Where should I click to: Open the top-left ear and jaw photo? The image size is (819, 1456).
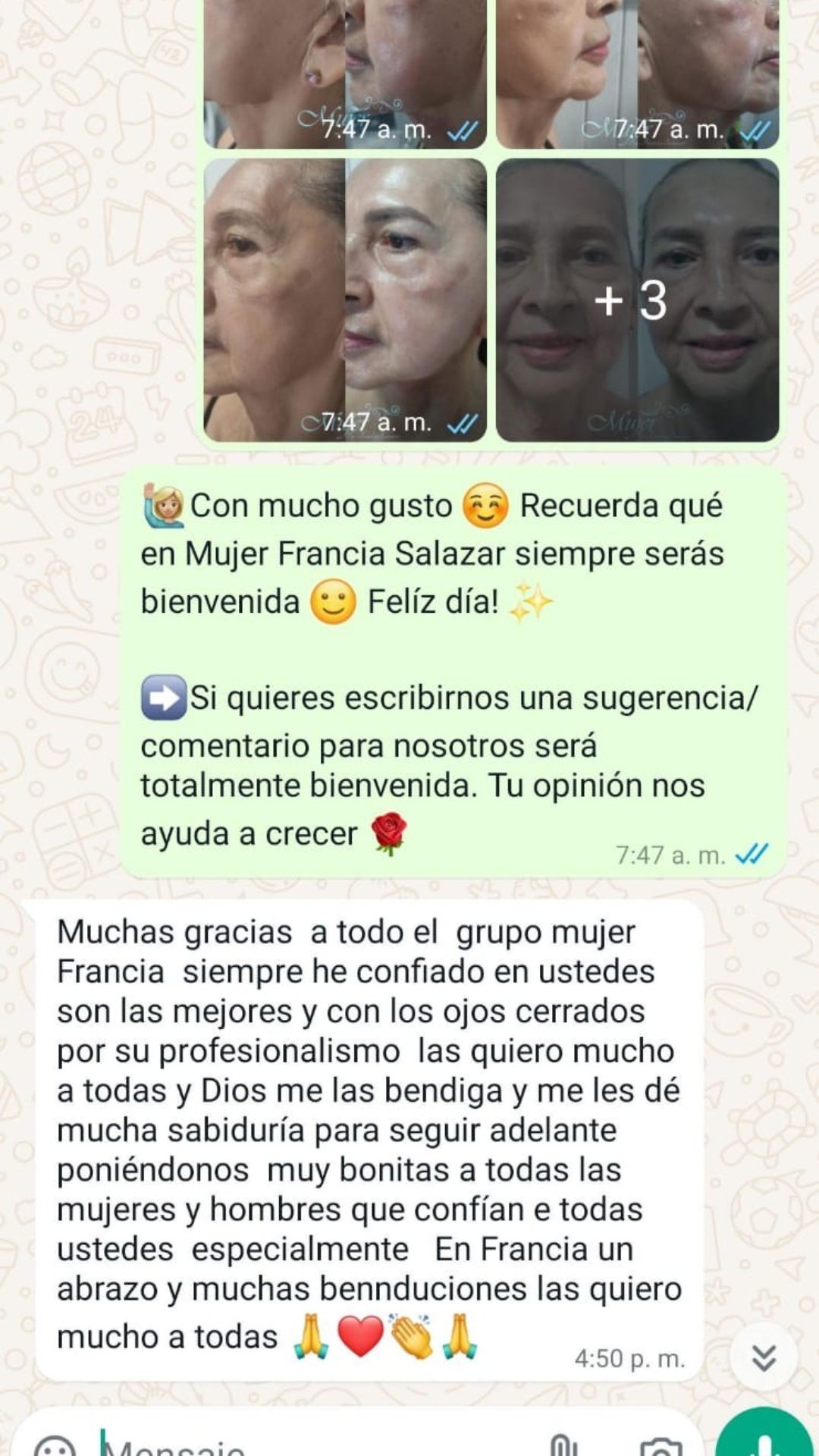[345, 72]
